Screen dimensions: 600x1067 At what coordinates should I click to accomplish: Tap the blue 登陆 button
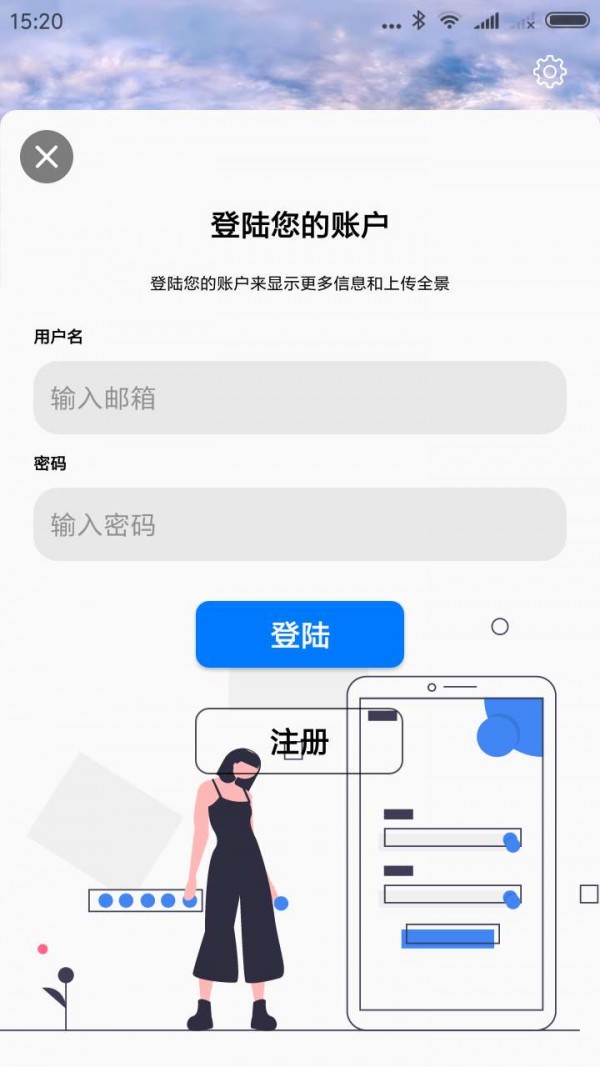pos(300,634)
